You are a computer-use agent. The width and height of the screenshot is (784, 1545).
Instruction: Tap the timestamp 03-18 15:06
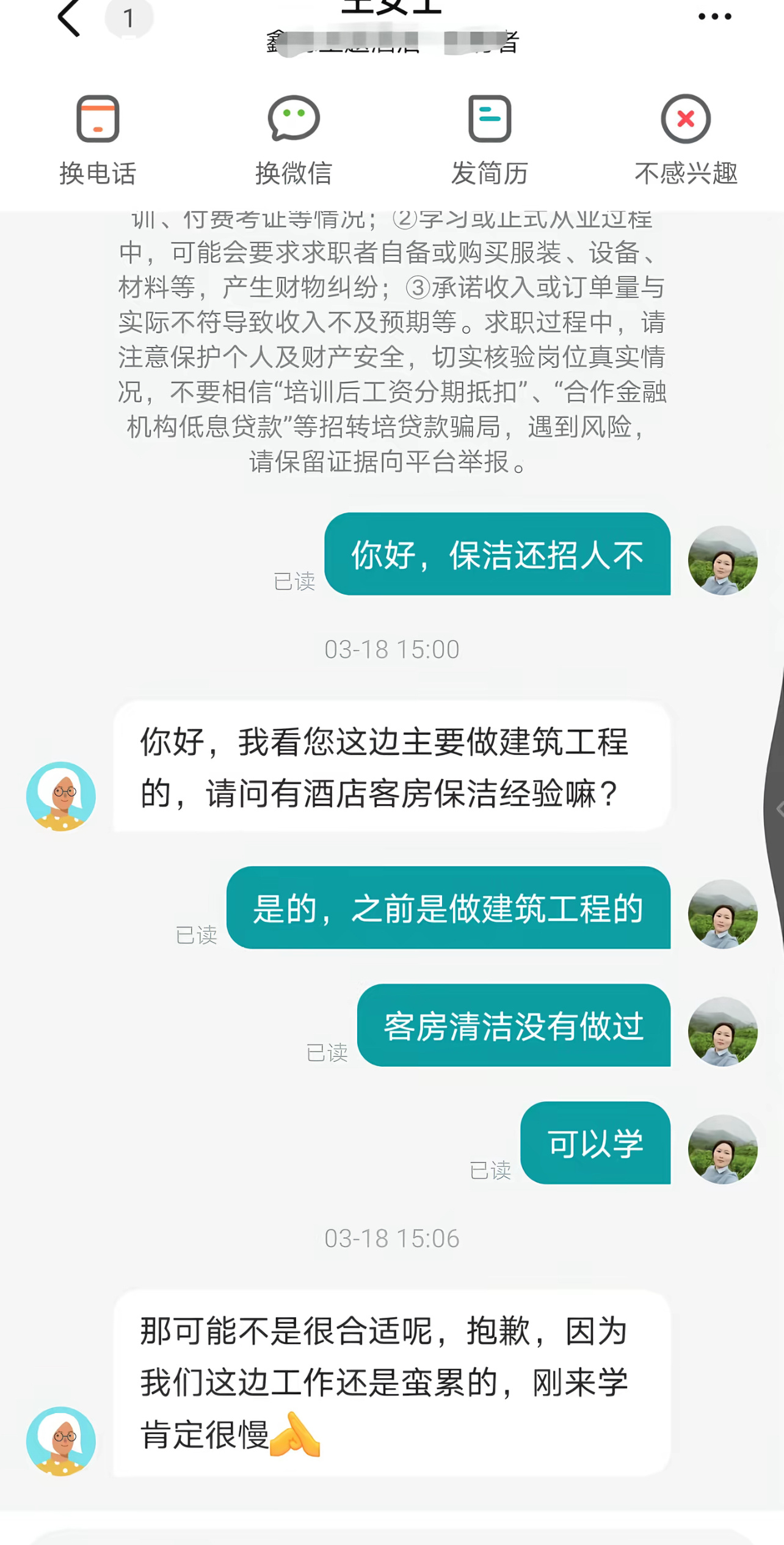391,1238
